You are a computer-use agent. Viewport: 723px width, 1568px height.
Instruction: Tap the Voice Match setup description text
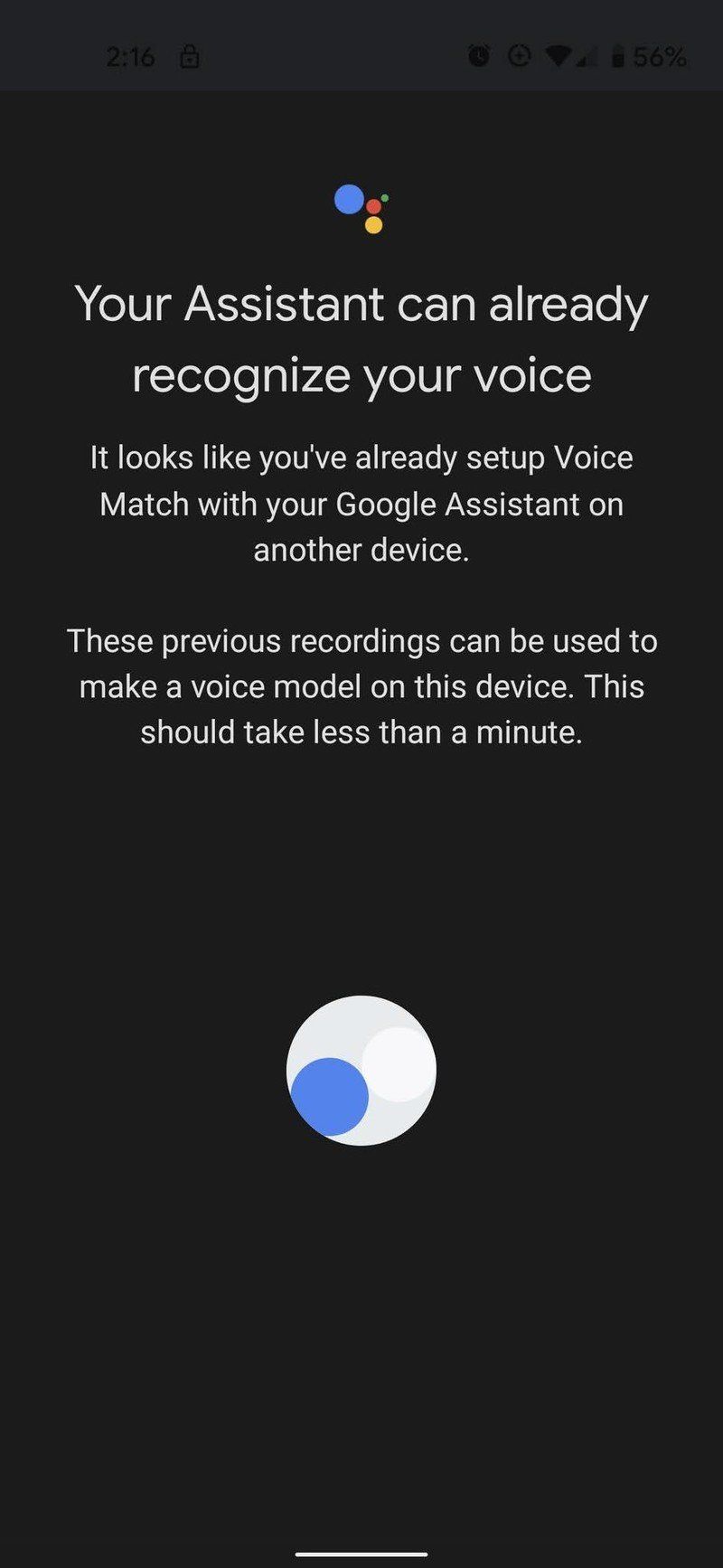click(361, 503)
